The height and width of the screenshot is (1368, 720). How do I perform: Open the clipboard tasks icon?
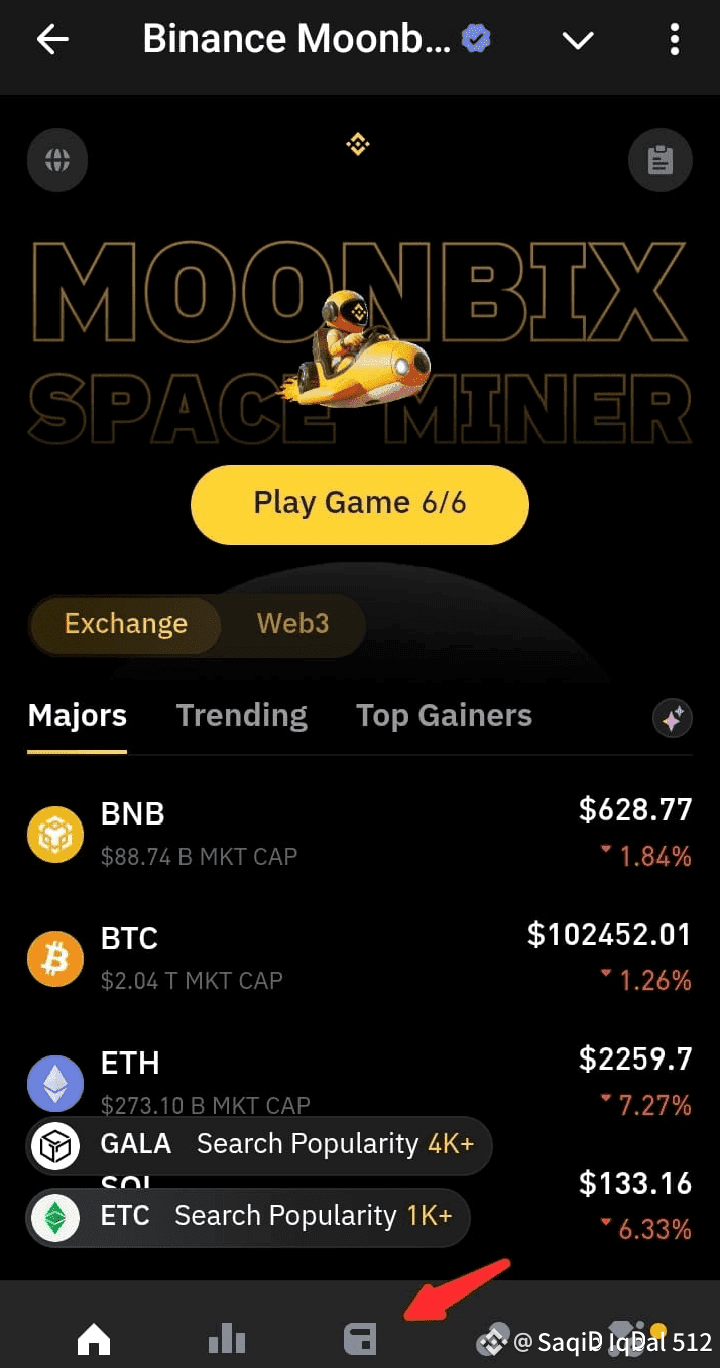click(x=660, y=160)
